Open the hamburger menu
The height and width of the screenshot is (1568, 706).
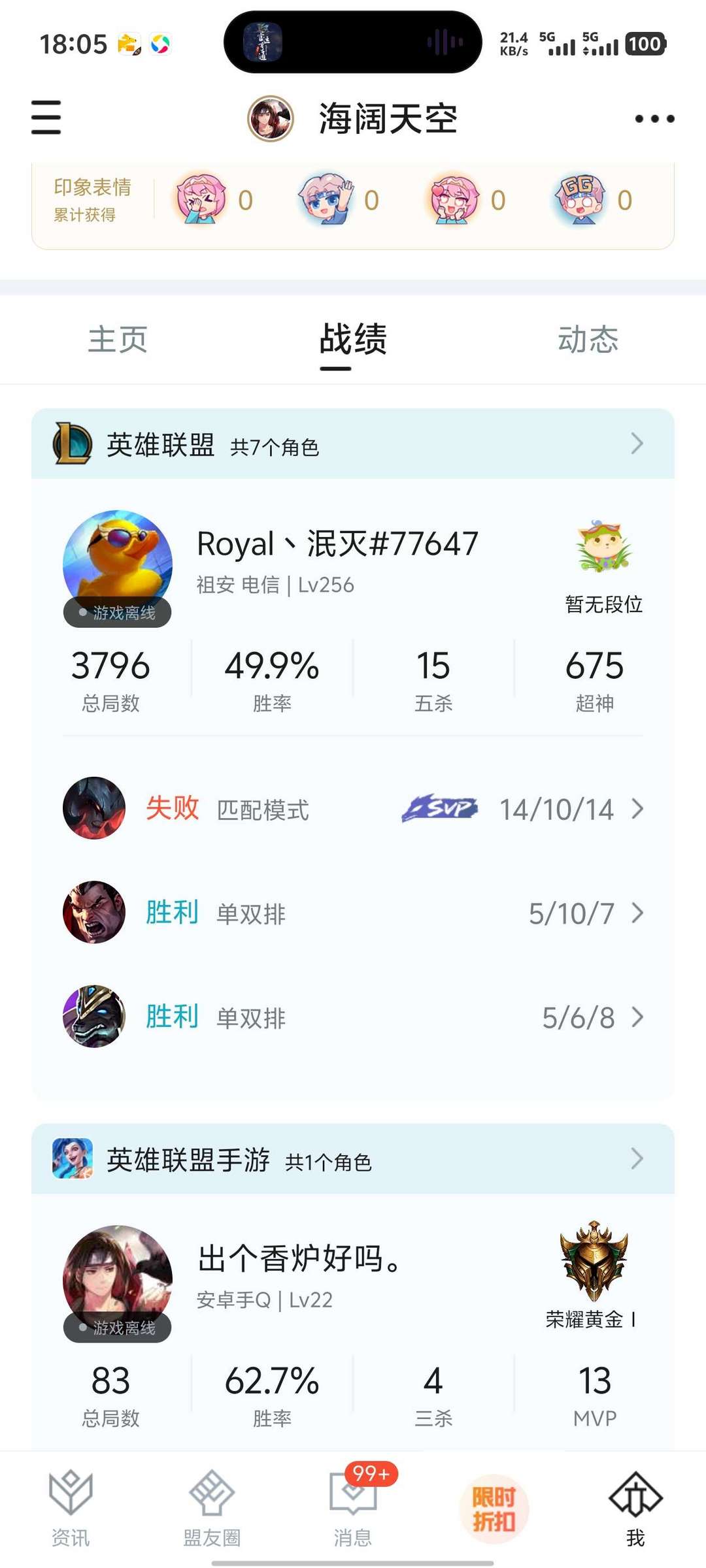click(46, 118)
